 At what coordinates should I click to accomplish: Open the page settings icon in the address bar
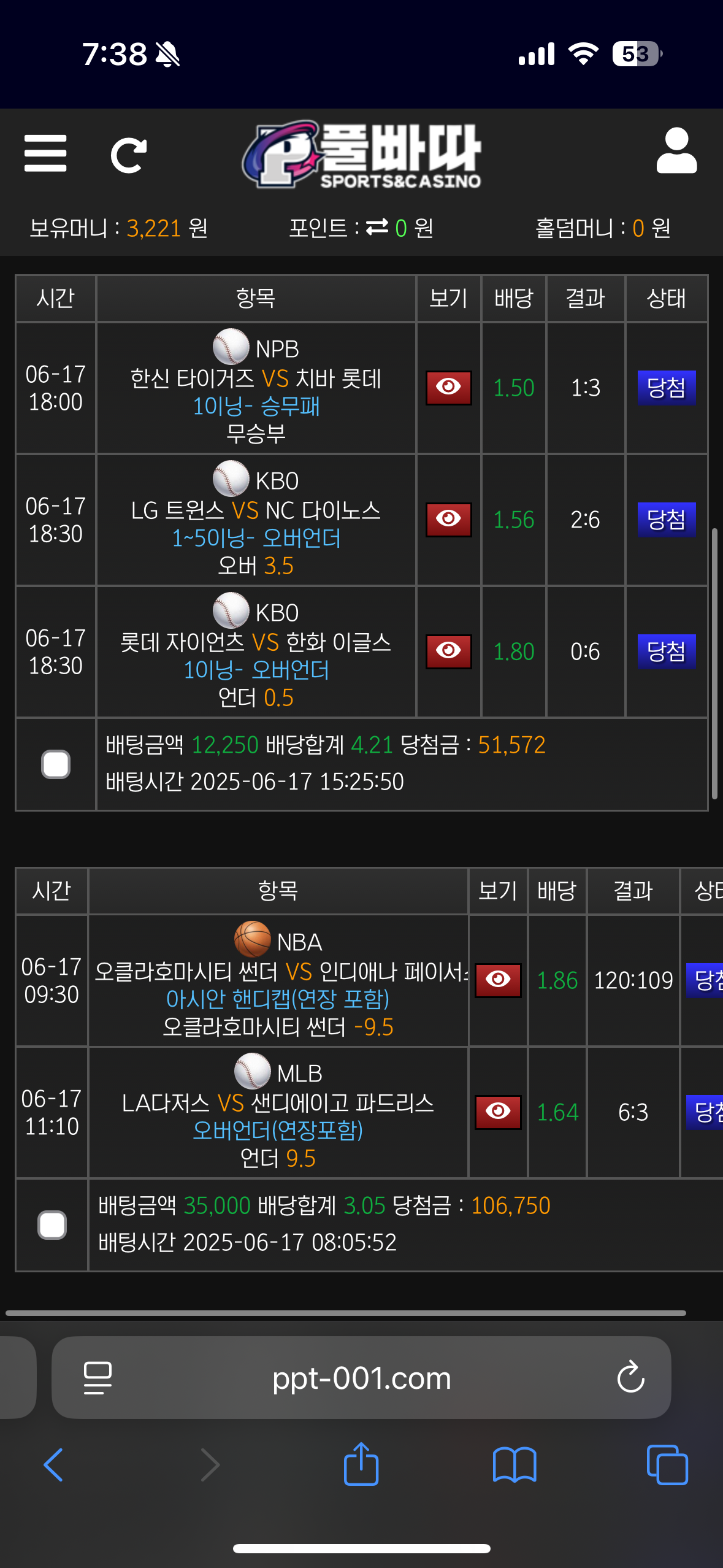pos(98,1378)
